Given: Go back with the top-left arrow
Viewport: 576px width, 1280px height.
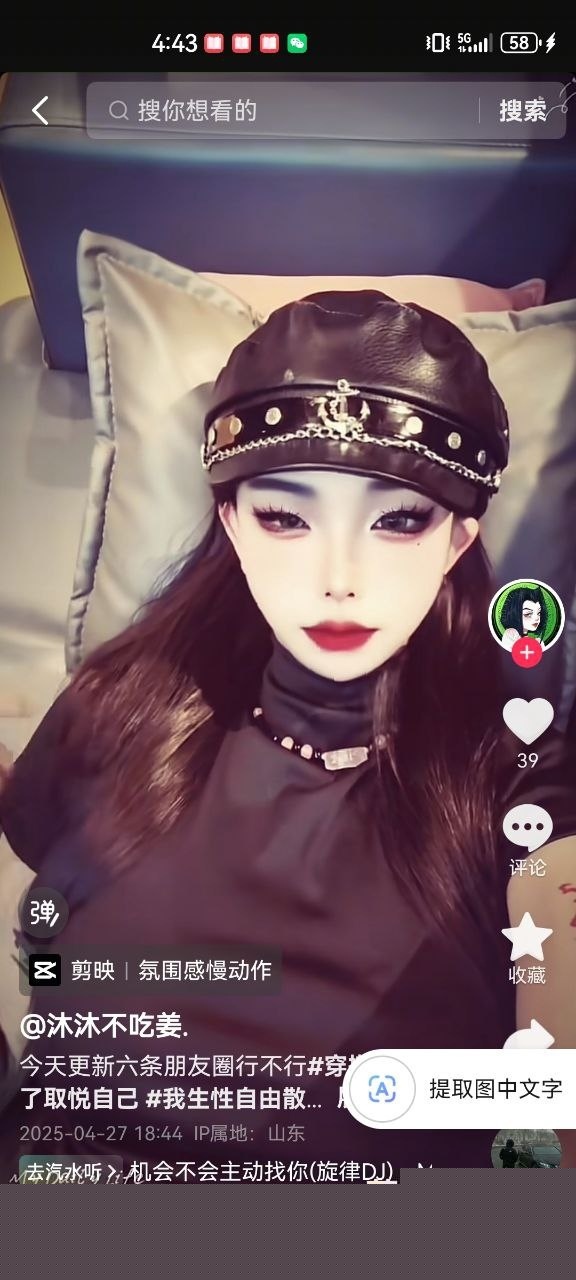Looking at the screenshot, I should pyautogui.click(x=40, y=110).
